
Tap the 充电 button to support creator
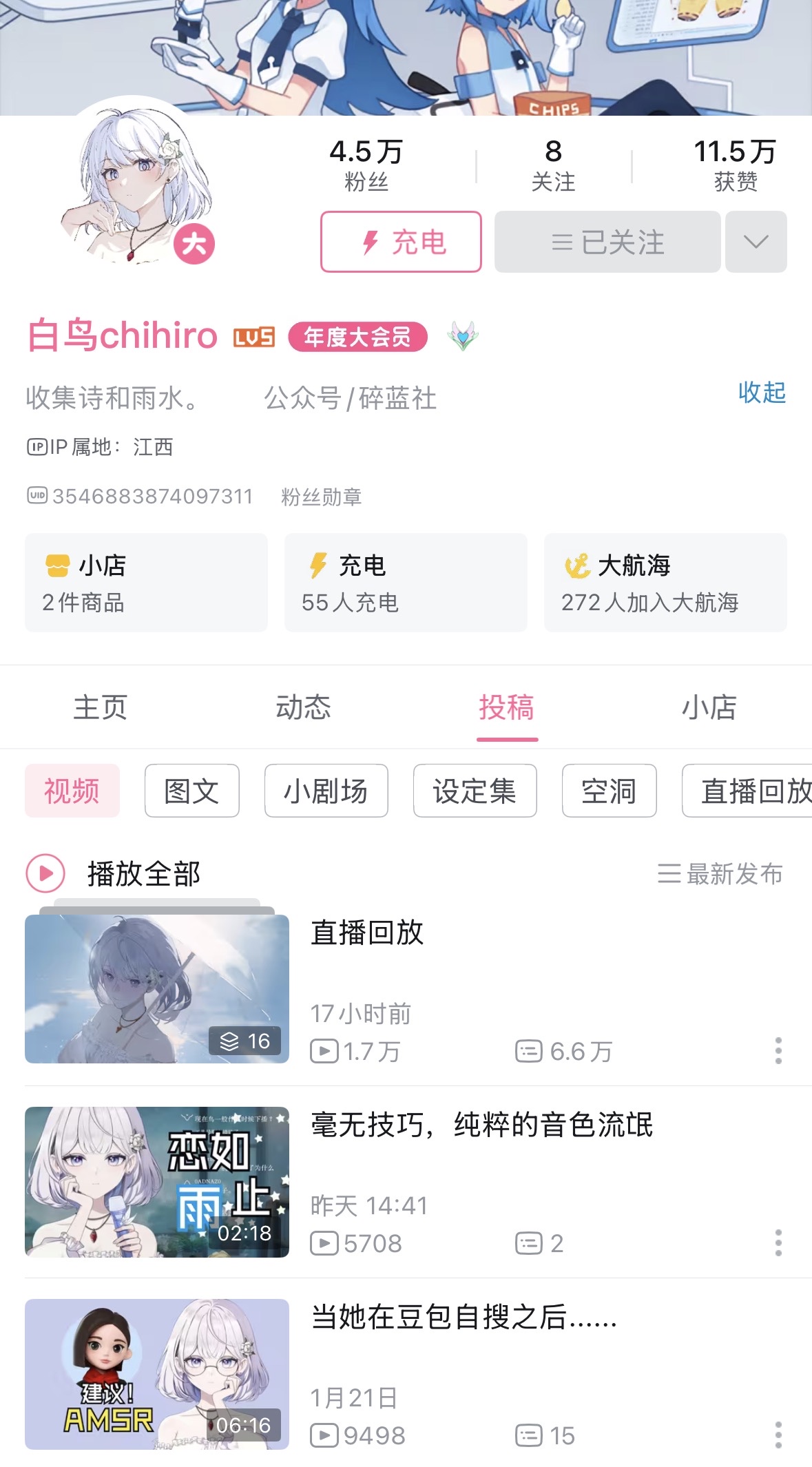point(401,242)
